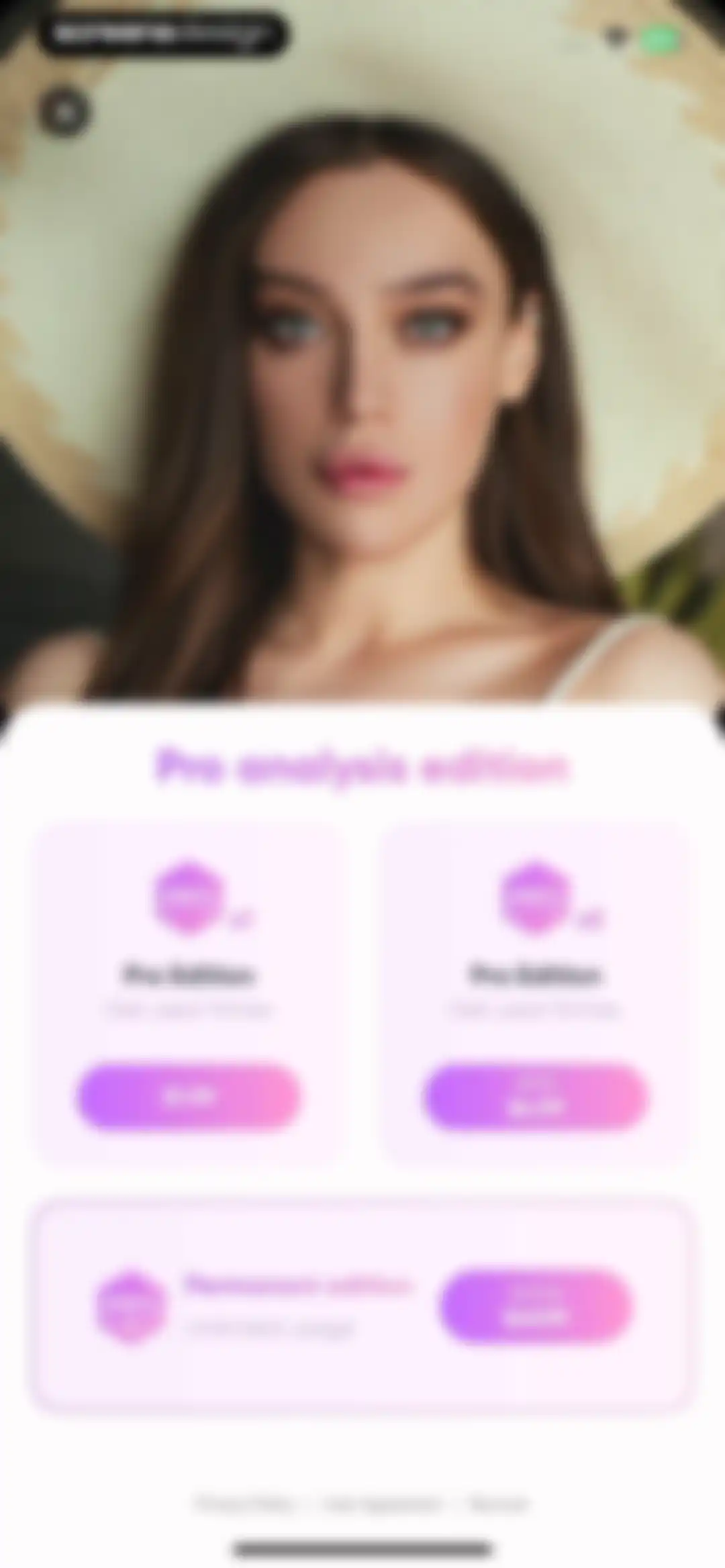Image resolution: width=725 pixels, height=1568 pixels.
Task: Buy the right Pro Edition plan
Action: (x=536, y=1096)
